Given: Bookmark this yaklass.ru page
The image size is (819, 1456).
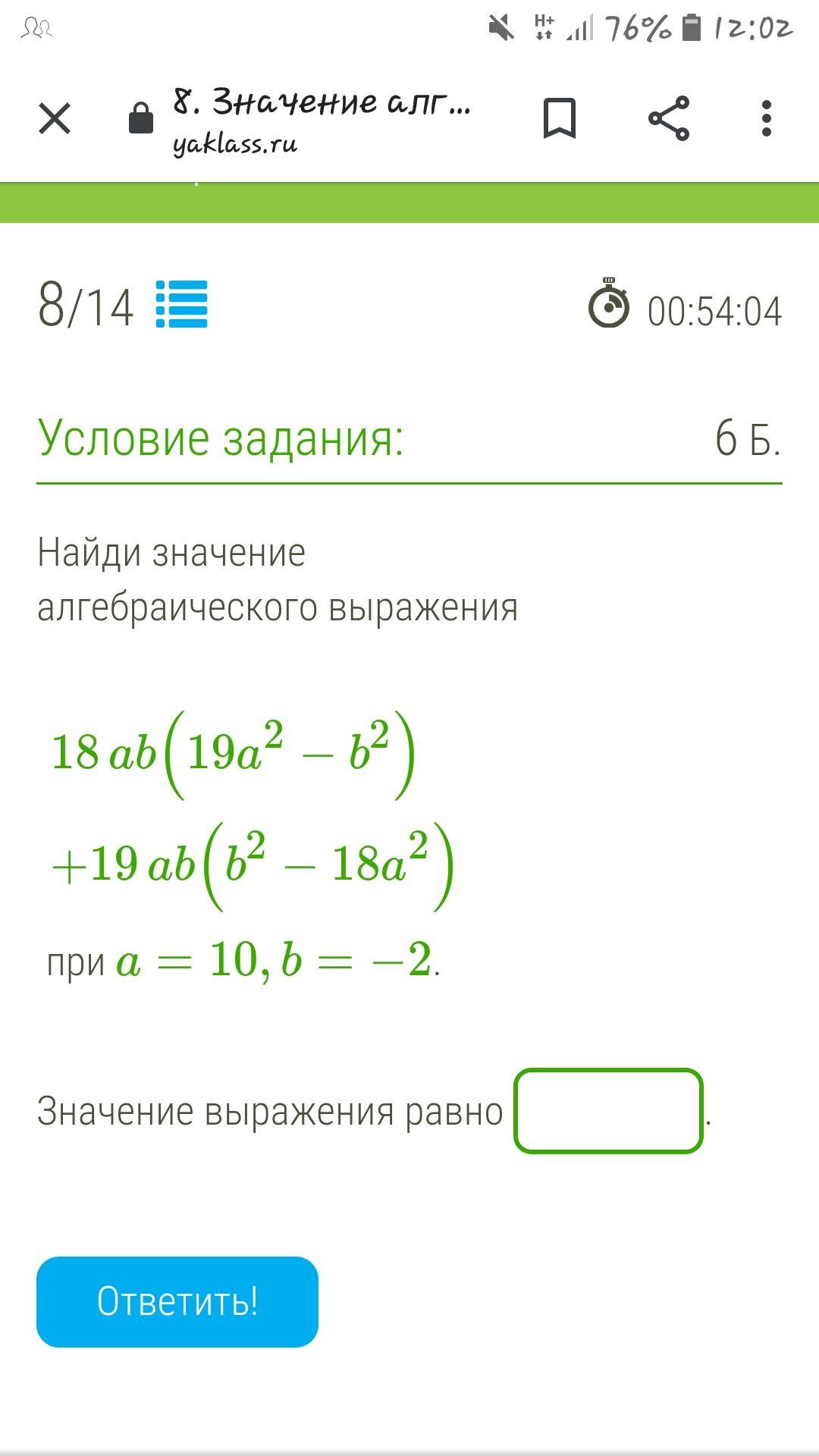Looking at the screenshot, I should 560,118.
